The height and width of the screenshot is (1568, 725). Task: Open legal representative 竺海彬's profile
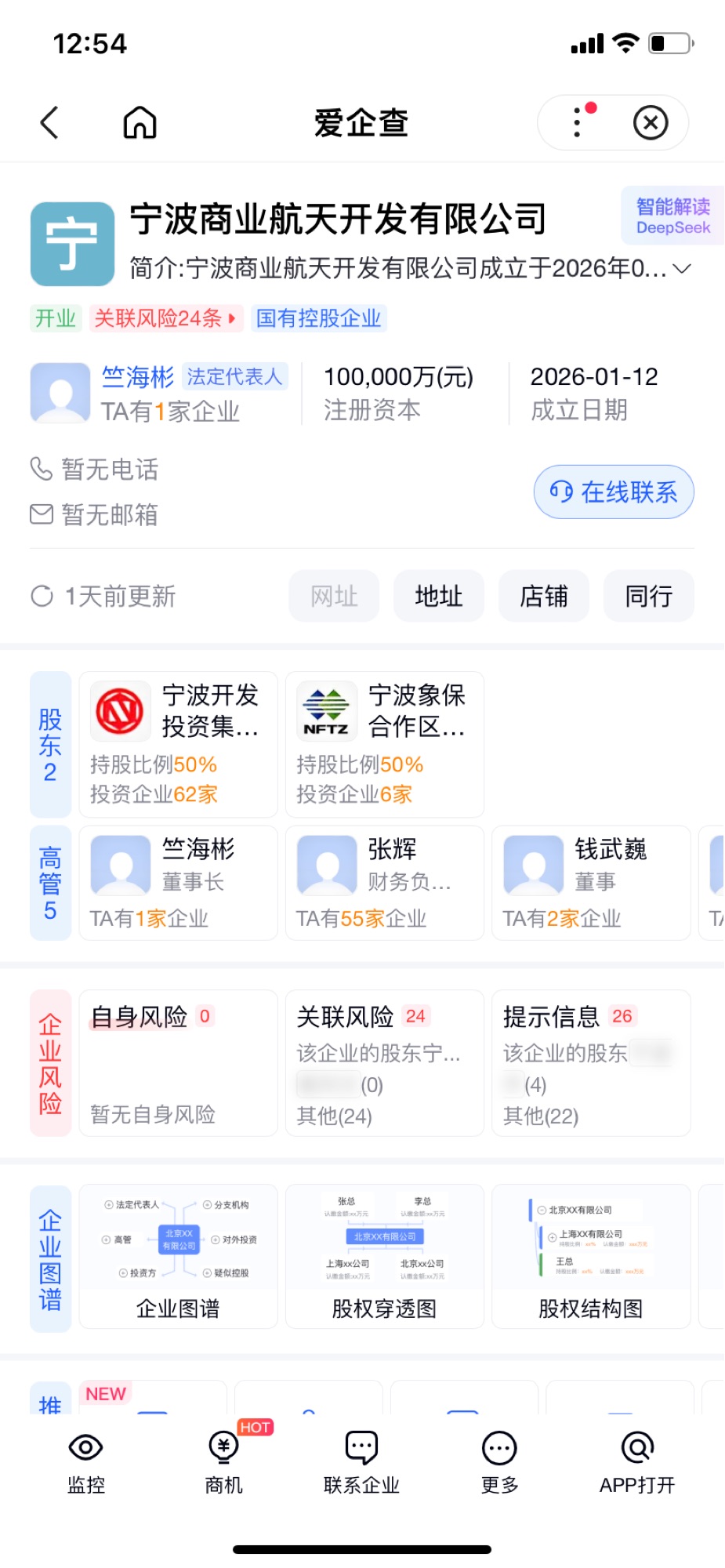(x=138, y=378)
